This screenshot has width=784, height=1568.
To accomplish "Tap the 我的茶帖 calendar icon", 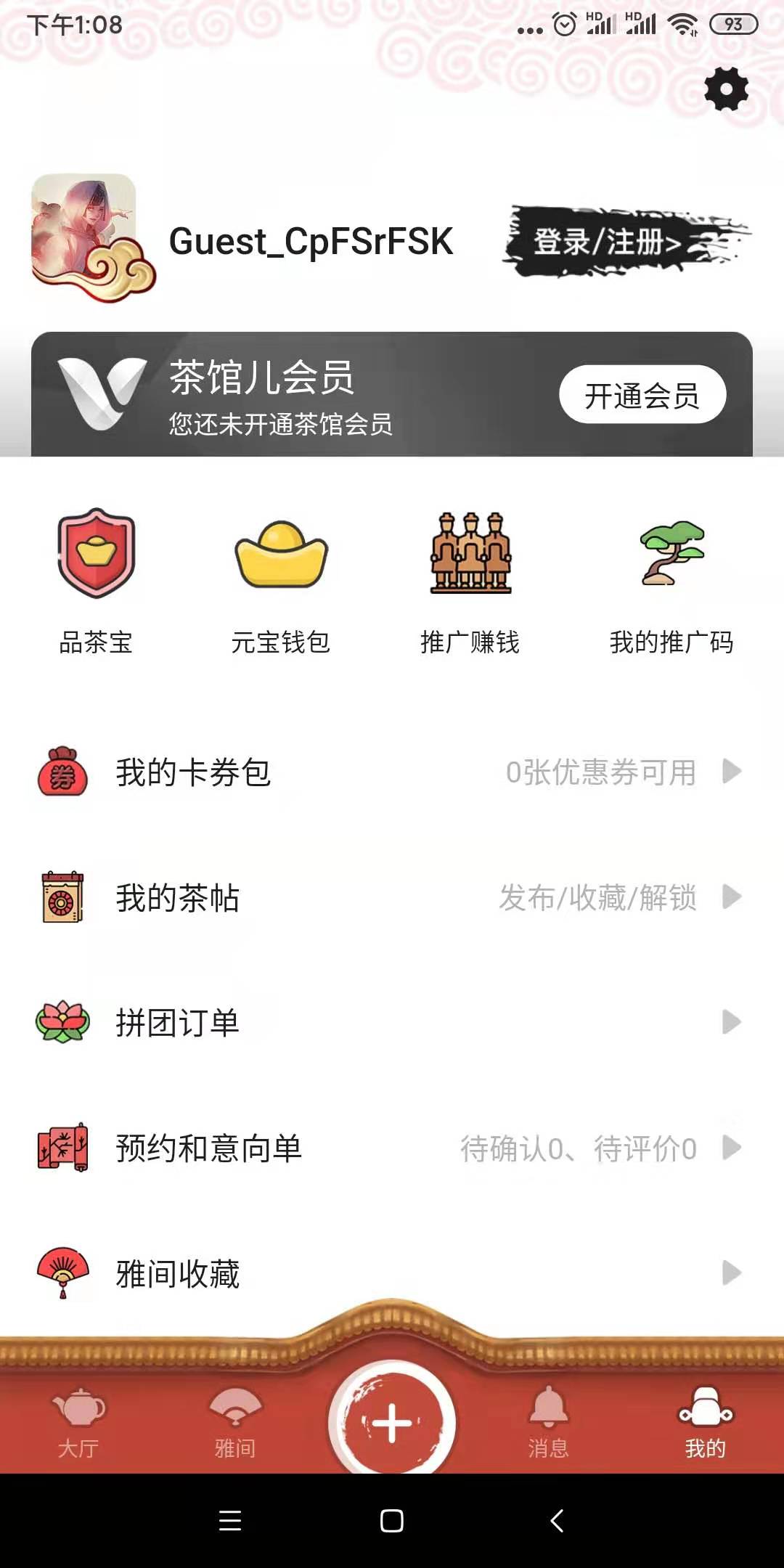I will (x=62, y=898).
